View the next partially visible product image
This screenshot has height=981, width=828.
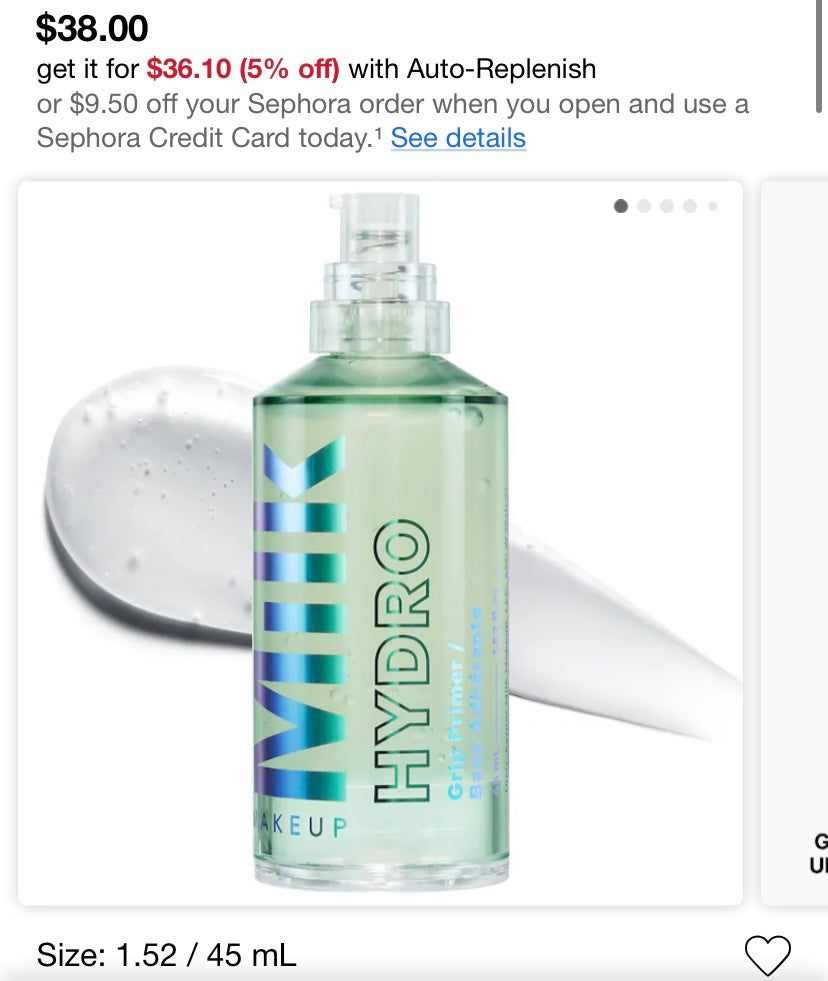click(x=796, y=543)
